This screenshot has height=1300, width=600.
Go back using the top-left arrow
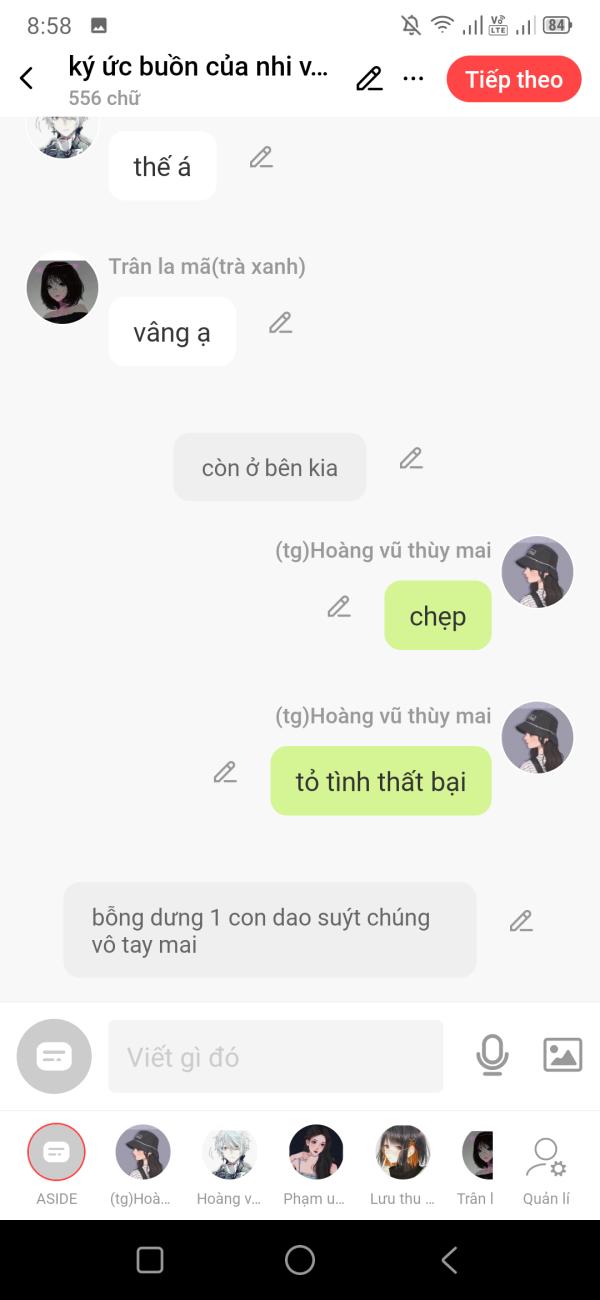click(27, 78)
